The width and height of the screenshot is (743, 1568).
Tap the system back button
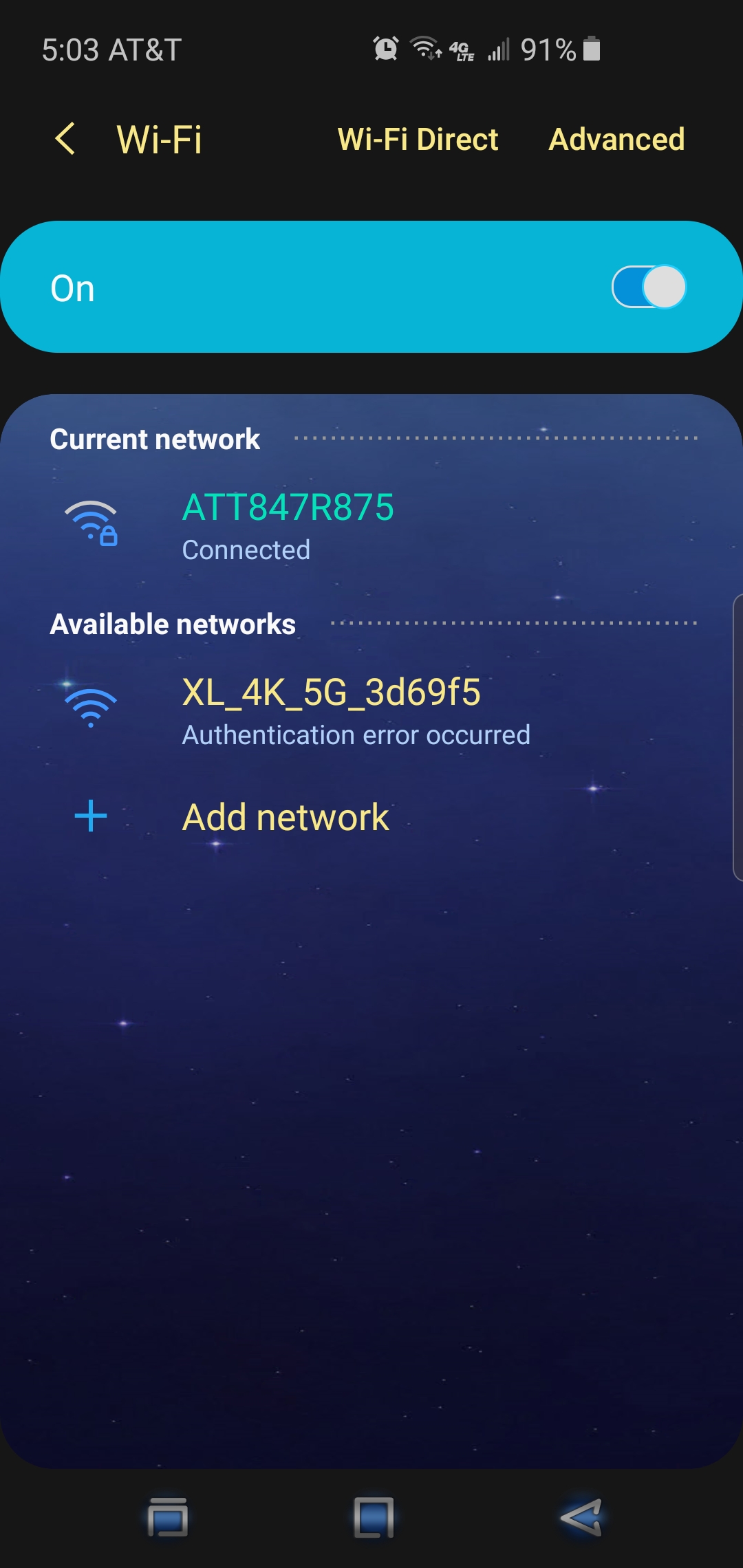[x=581, y=1516]
